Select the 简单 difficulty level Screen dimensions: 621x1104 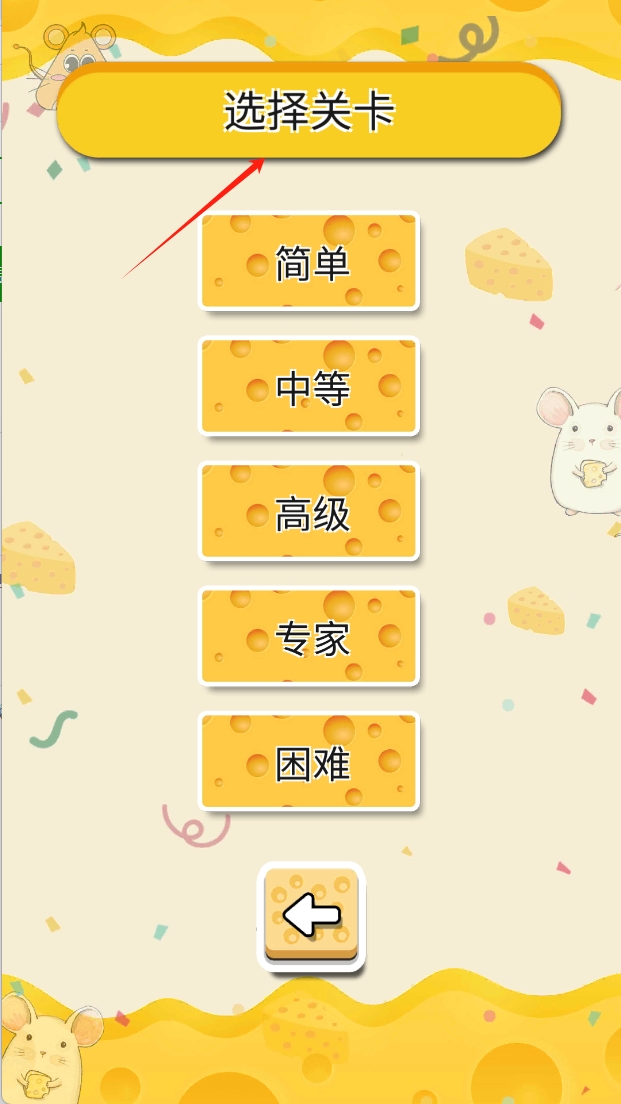(309, 261)
